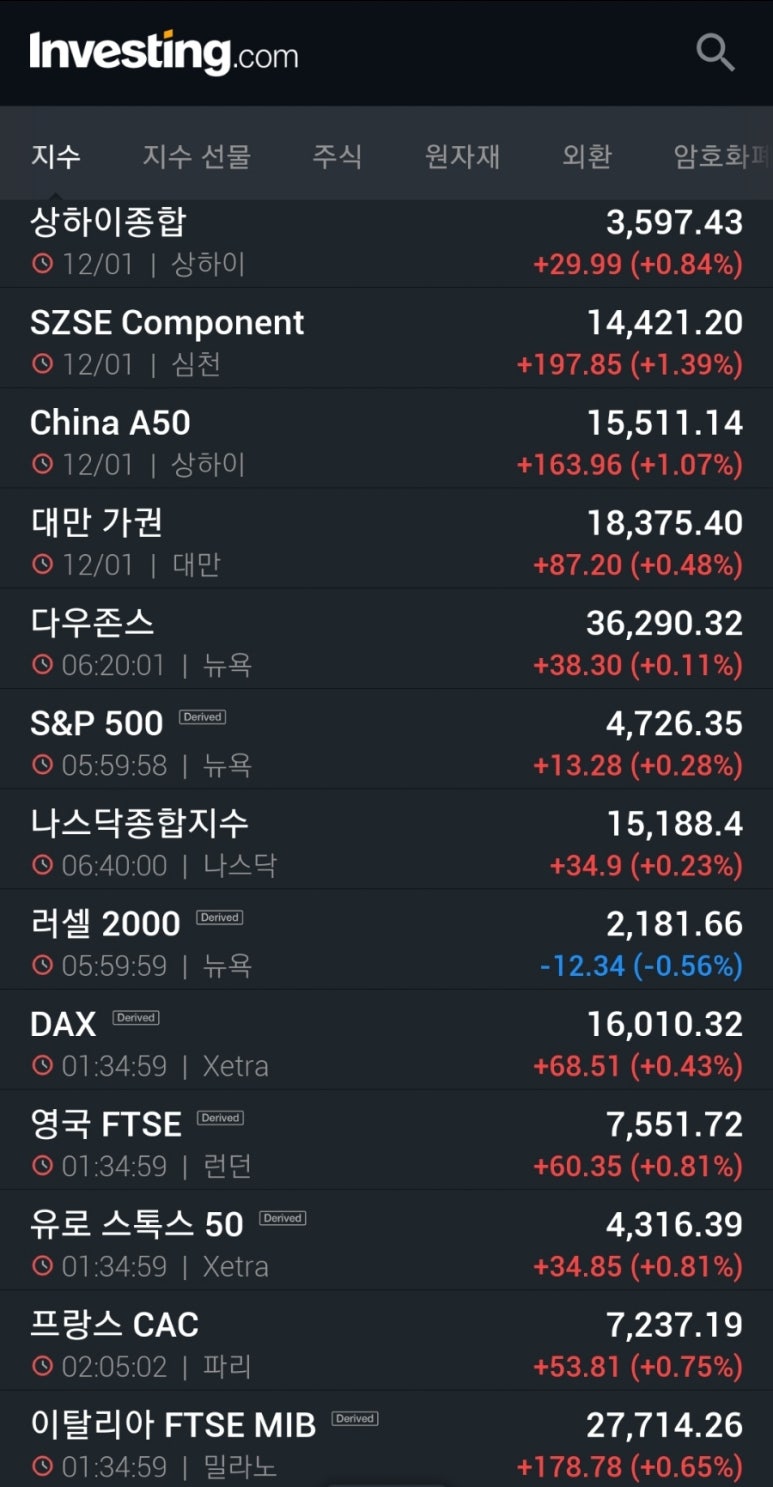Go to the 외환 tab
The image size is (773, 1487).
pyautogui.click(x=587, y=156)
